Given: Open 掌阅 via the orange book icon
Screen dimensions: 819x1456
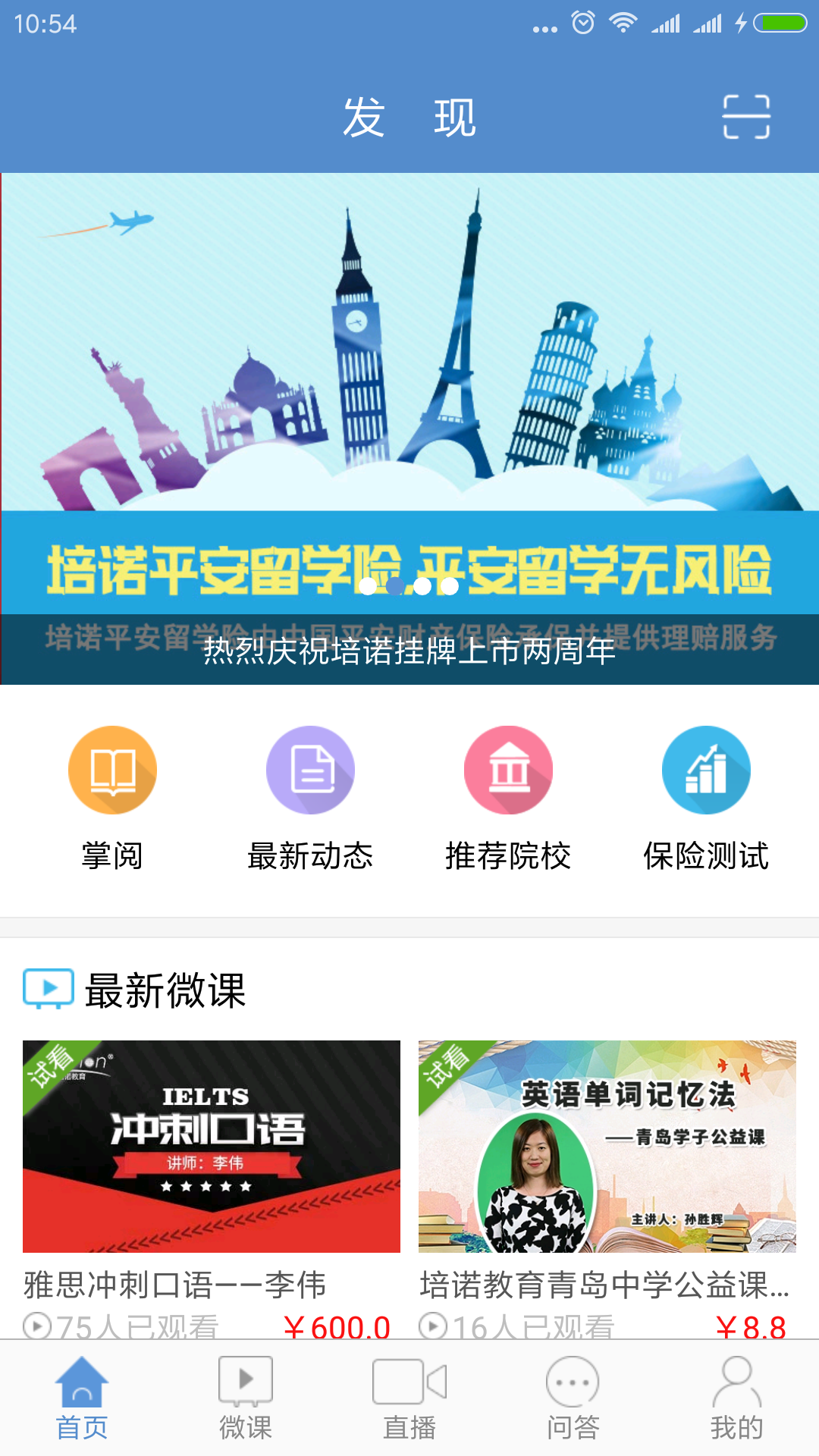Looking at the screenshot, I should [112, 769].
